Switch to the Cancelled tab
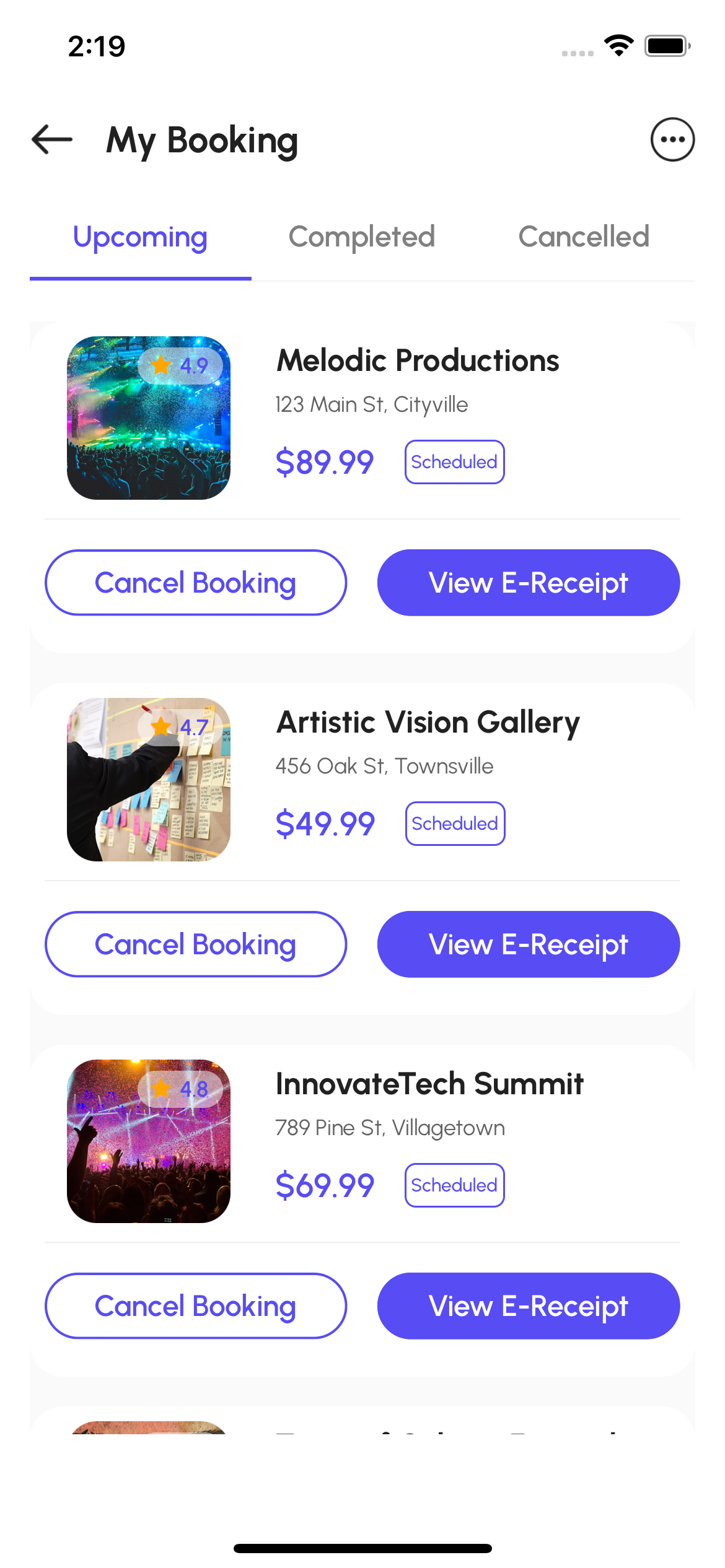This screenshot has height=1568, width=725. click(584, 237)
